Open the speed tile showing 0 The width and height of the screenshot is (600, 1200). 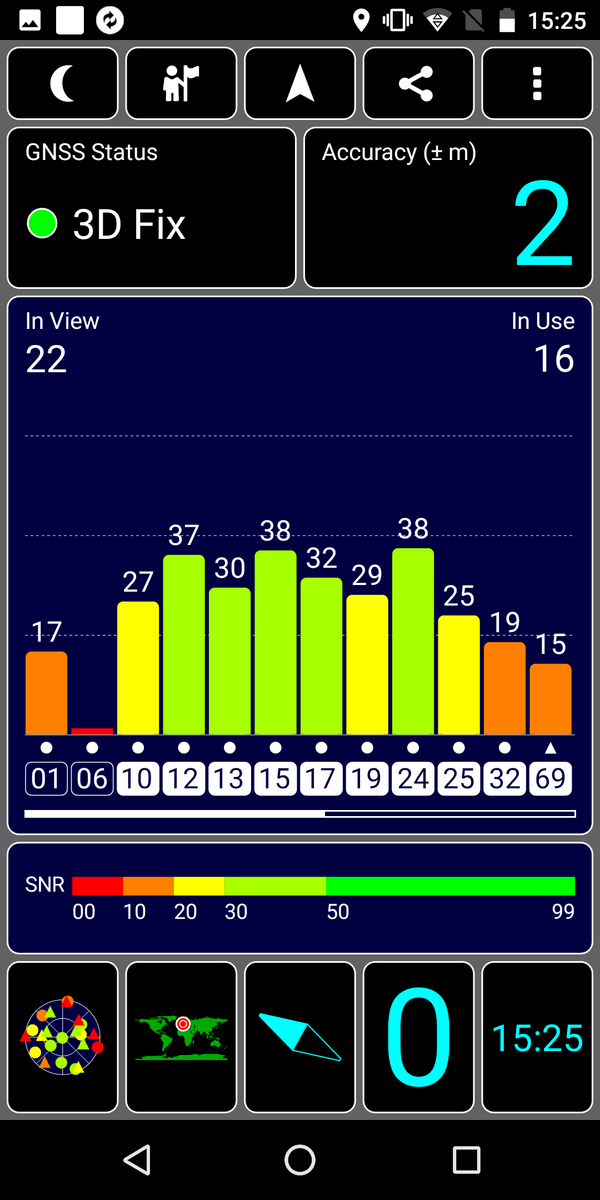418,1038
